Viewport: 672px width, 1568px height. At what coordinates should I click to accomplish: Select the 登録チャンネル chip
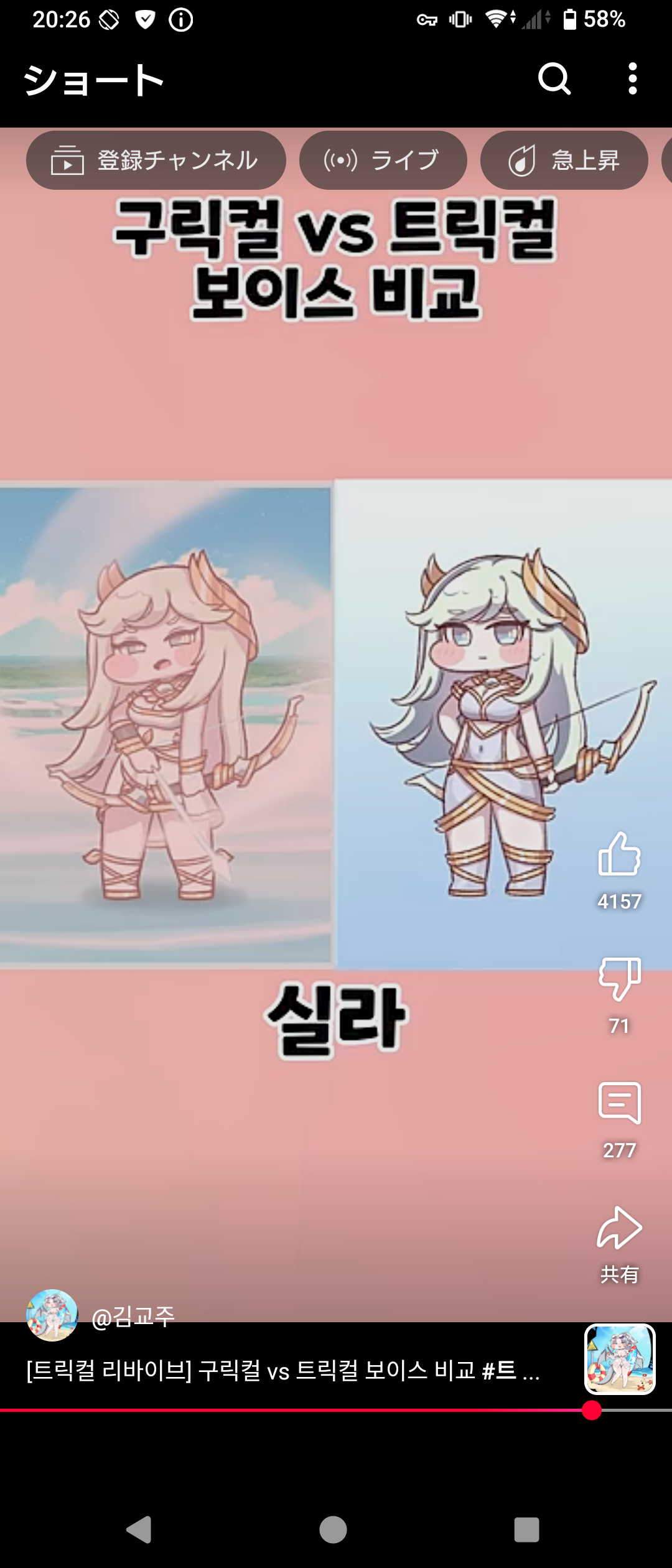156,161
